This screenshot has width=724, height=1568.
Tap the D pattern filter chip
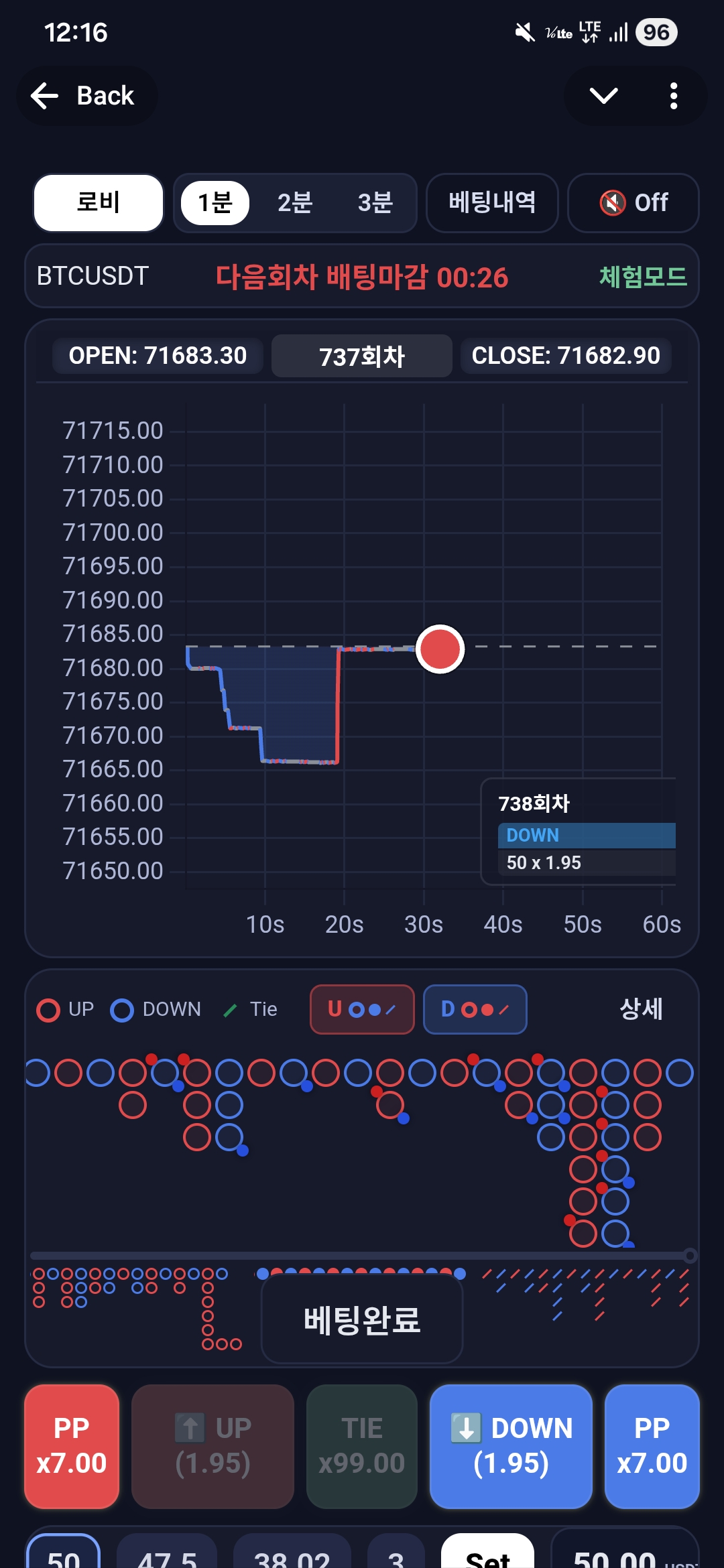tap(475, 1009)
